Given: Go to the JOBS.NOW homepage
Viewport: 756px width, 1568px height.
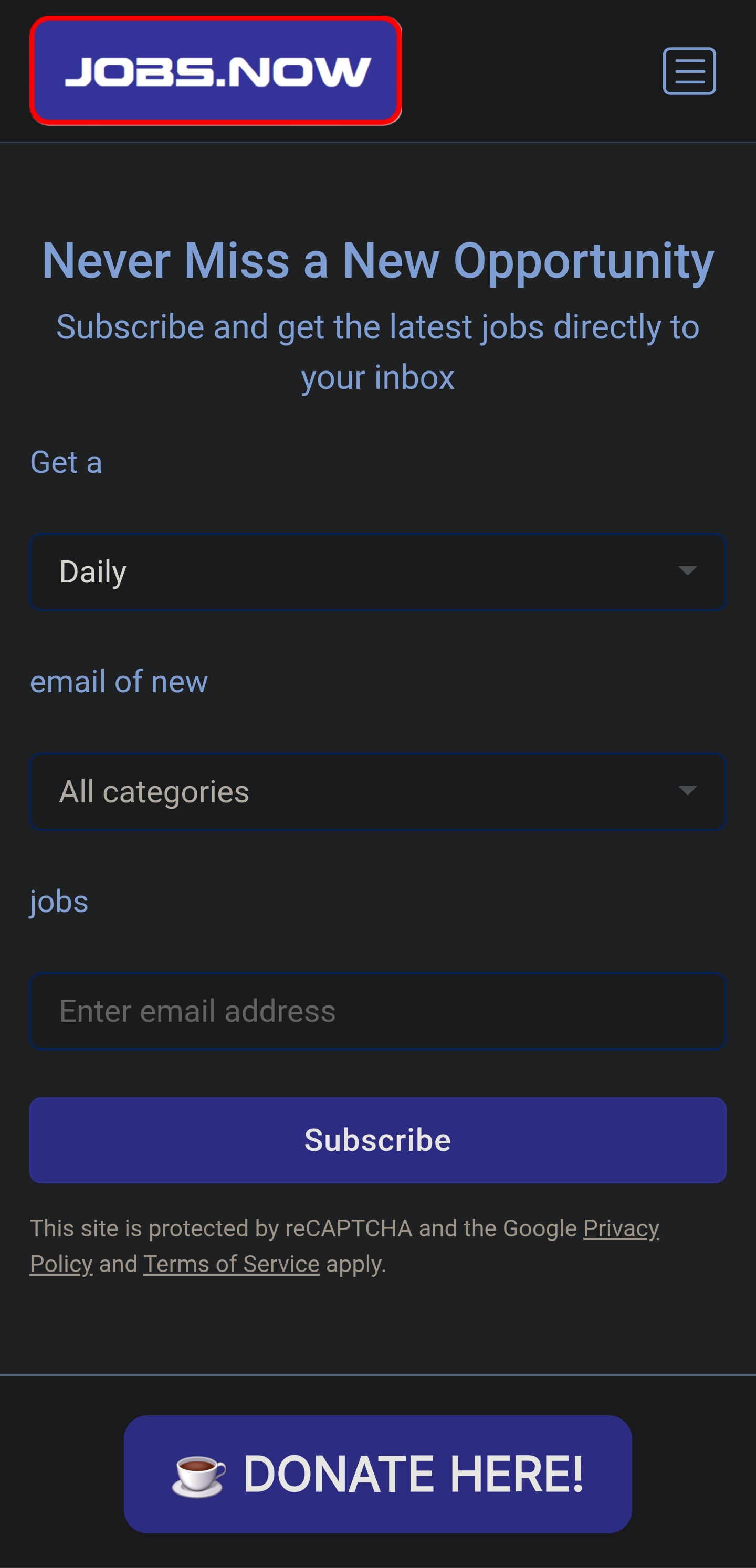Looking at the screenshot, I should 216,71.
